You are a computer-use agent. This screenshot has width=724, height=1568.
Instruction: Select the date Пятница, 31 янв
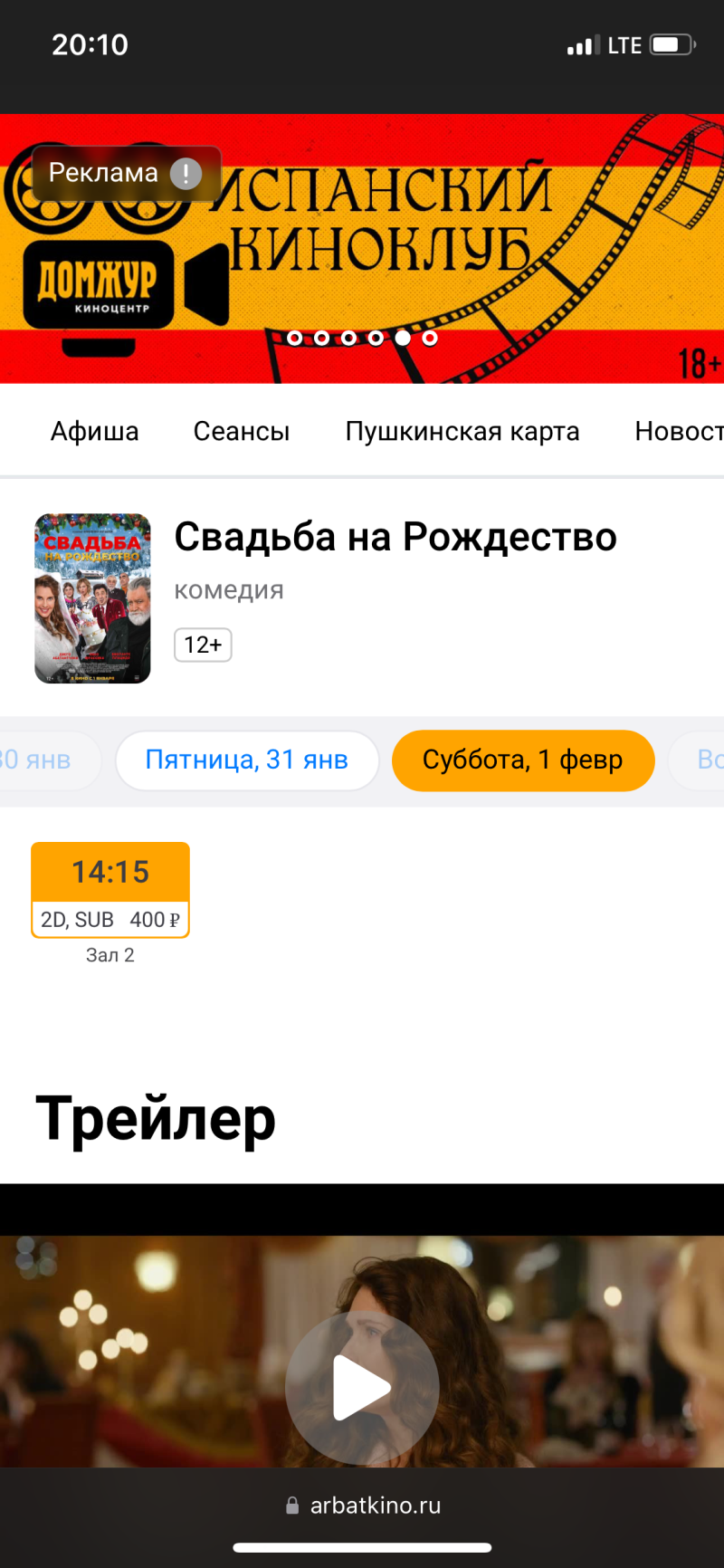pyautogui.click(x=247, y=760)
